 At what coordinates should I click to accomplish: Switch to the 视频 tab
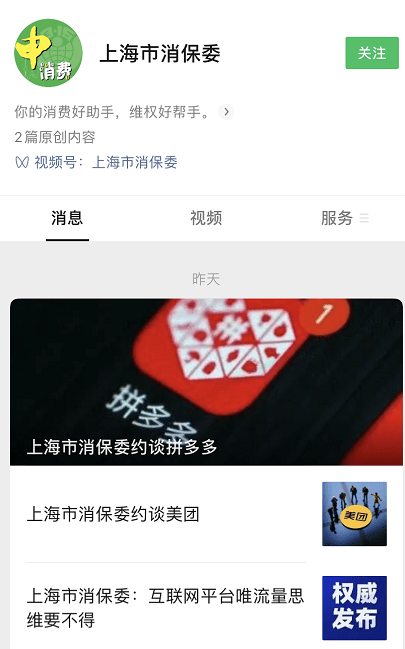(206, 218)
